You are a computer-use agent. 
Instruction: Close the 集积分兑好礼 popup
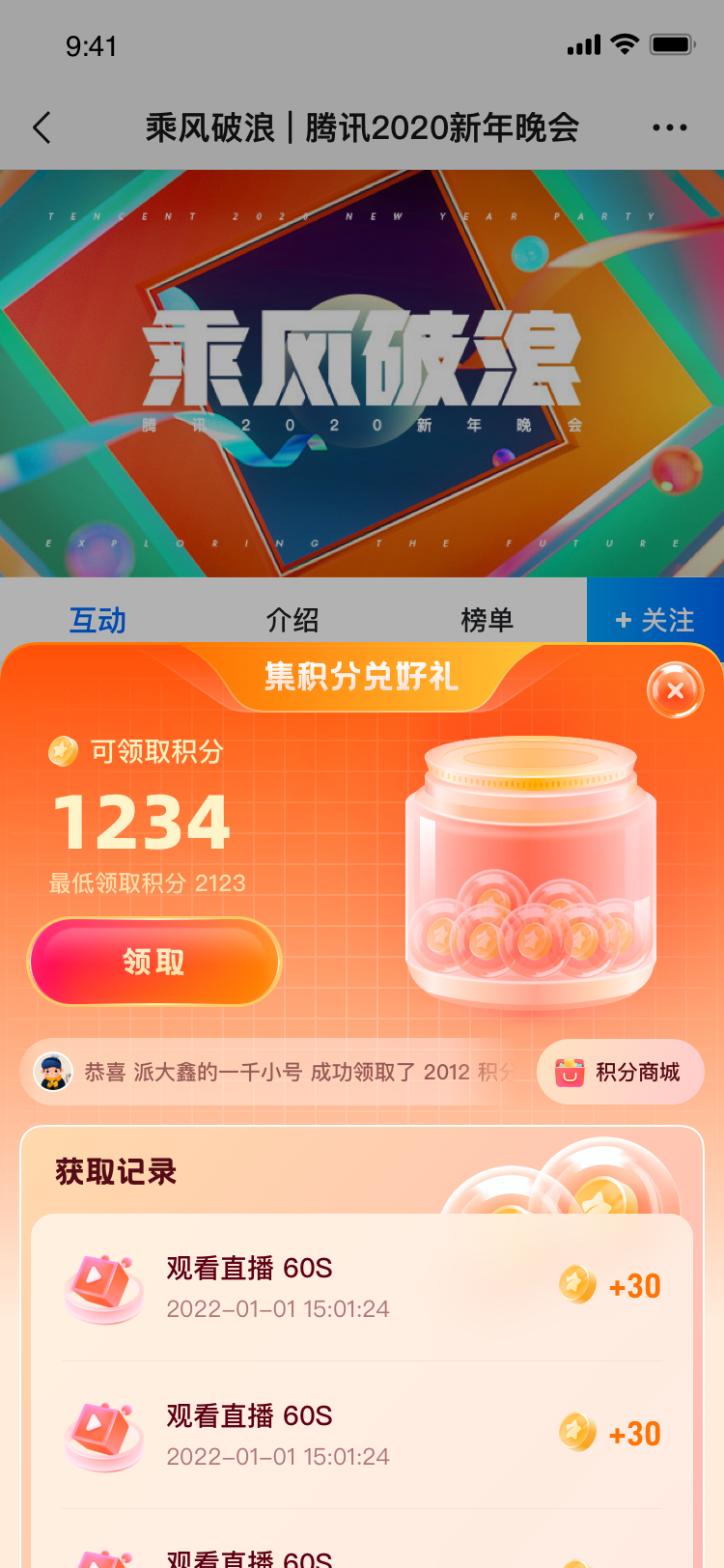(x=675, y=690)
